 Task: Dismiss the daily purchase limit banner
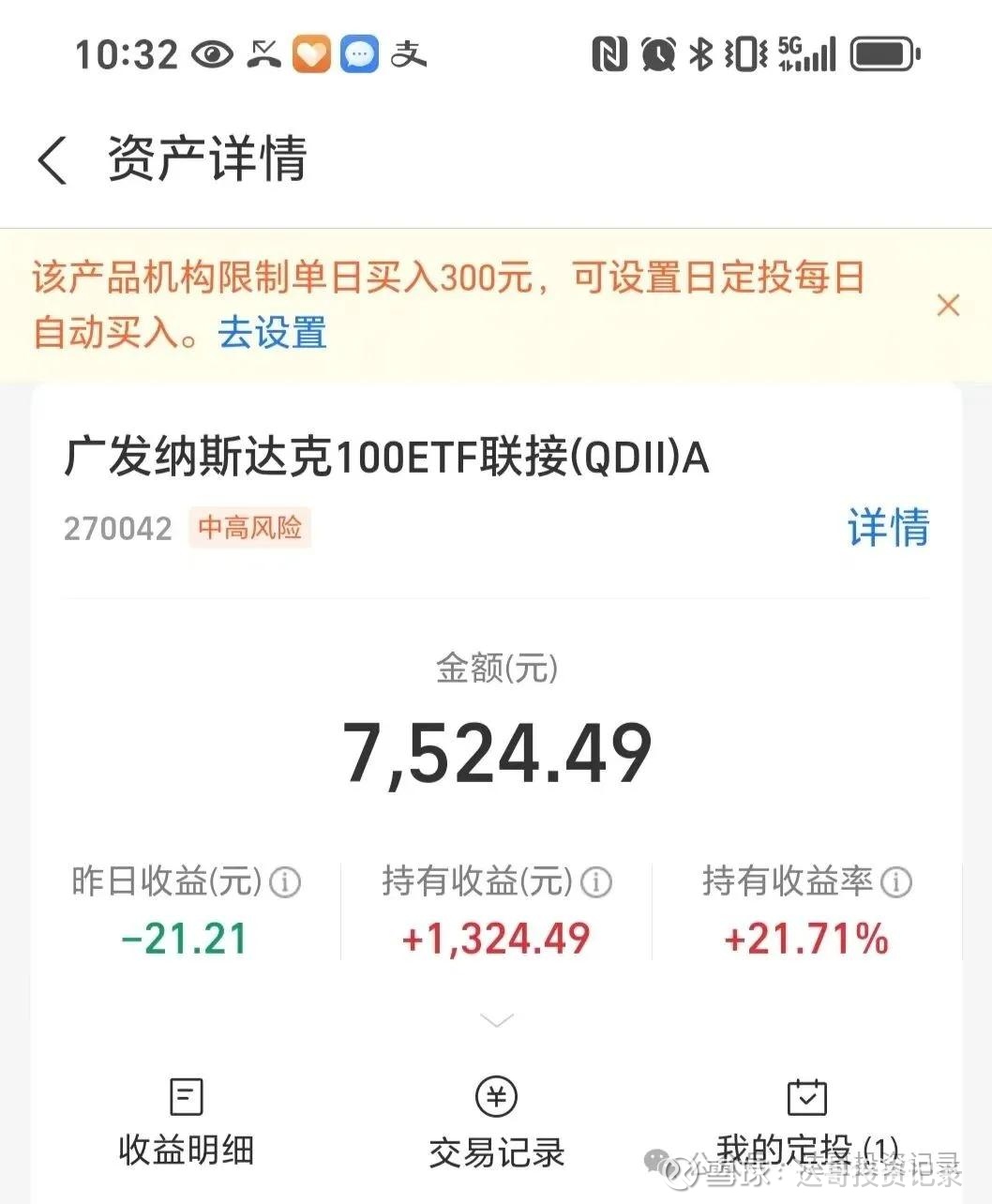[x=948, y=305]
